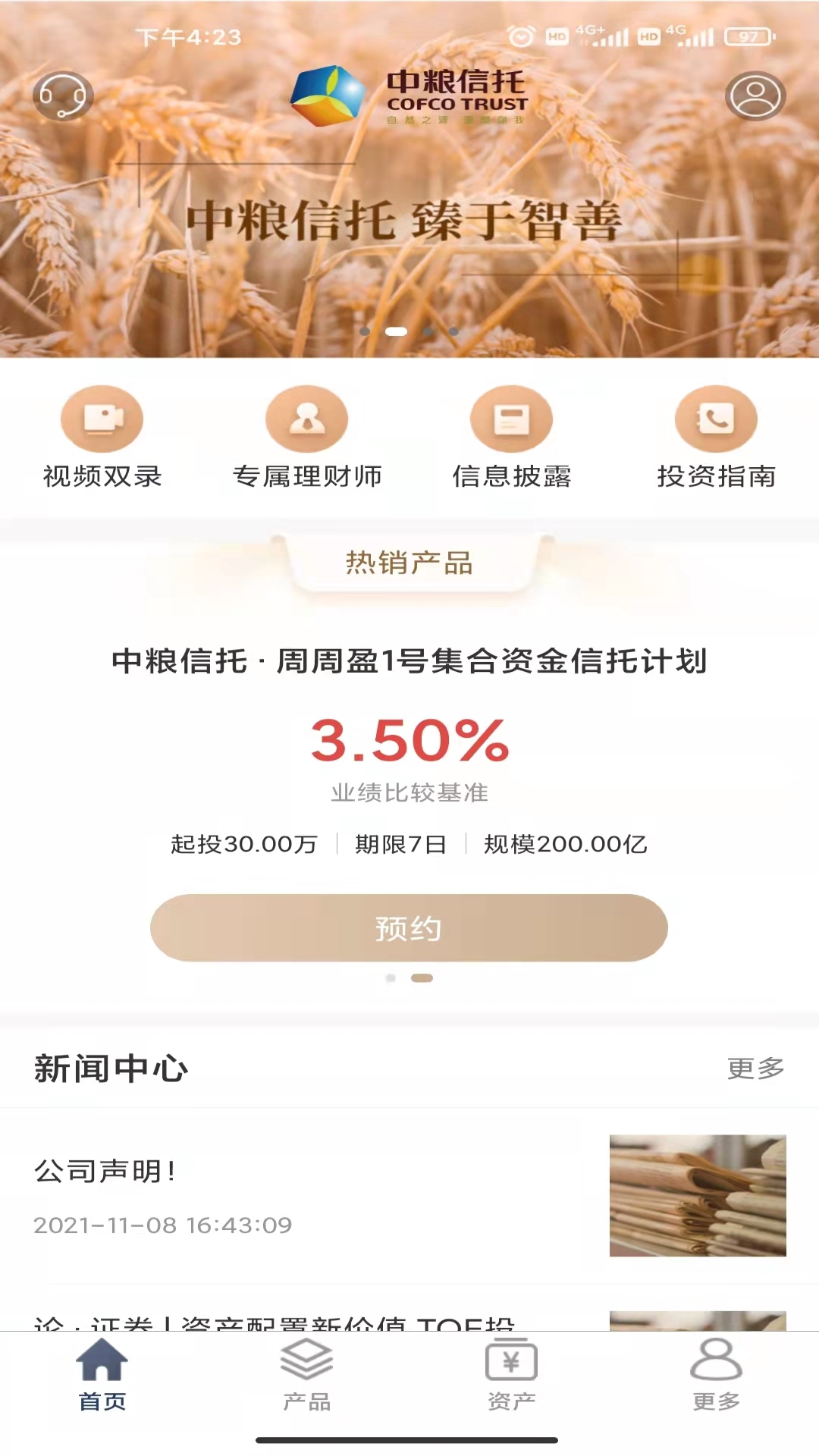
Task: Open the customer service headset icon
Action: (x=63, y=96)
